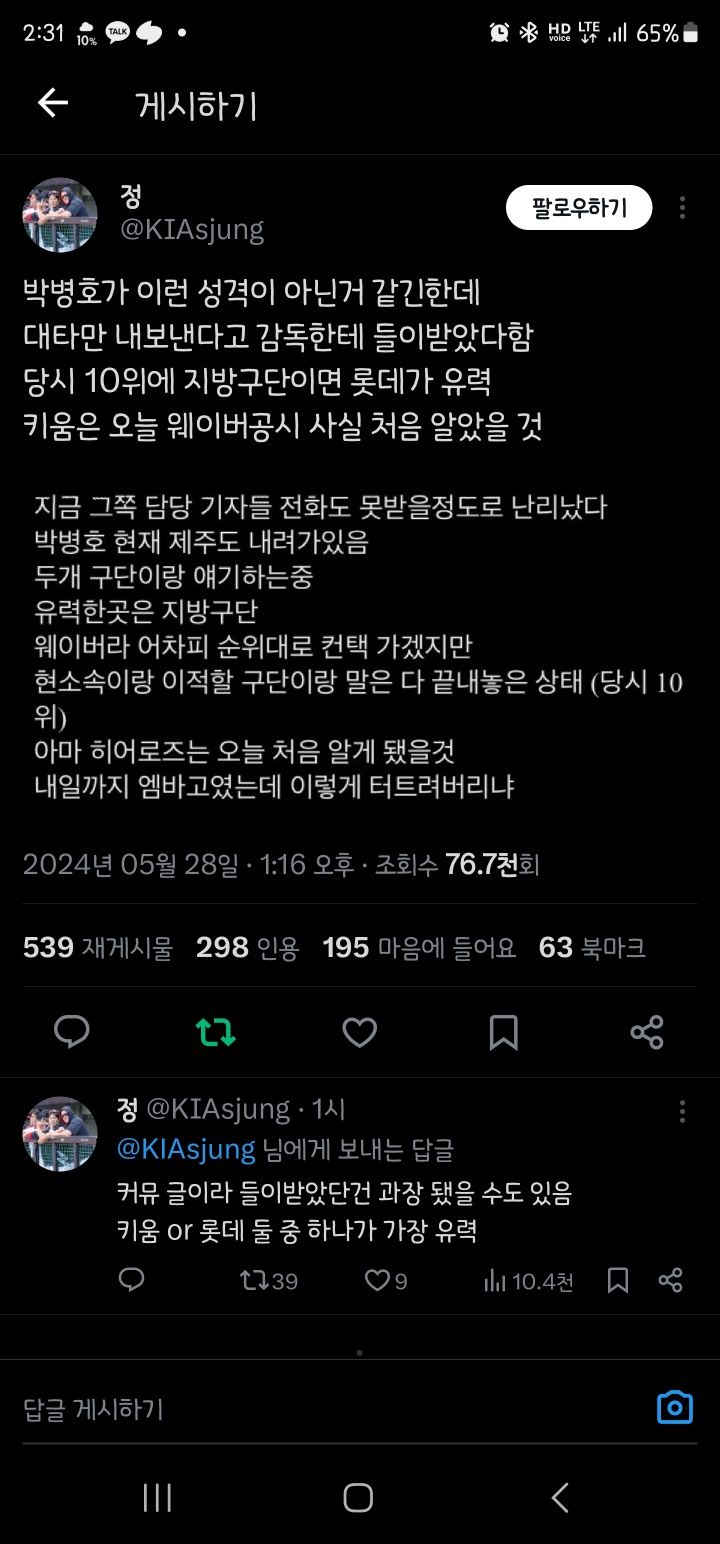Open the camera icon in the reply bar
Viewport: 720px width, 1544px height.
[675, 1408]
